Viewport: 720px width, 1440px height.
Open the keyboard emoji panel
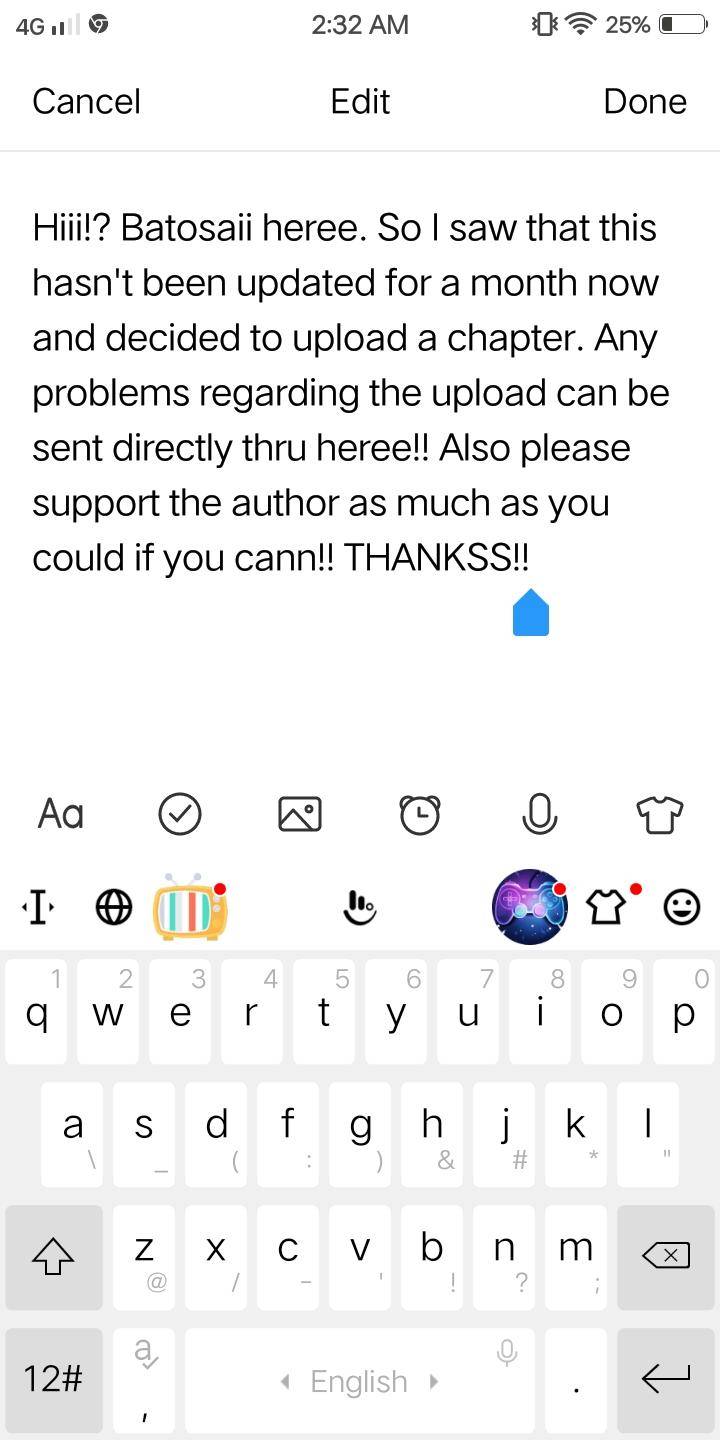coord(682,907)
